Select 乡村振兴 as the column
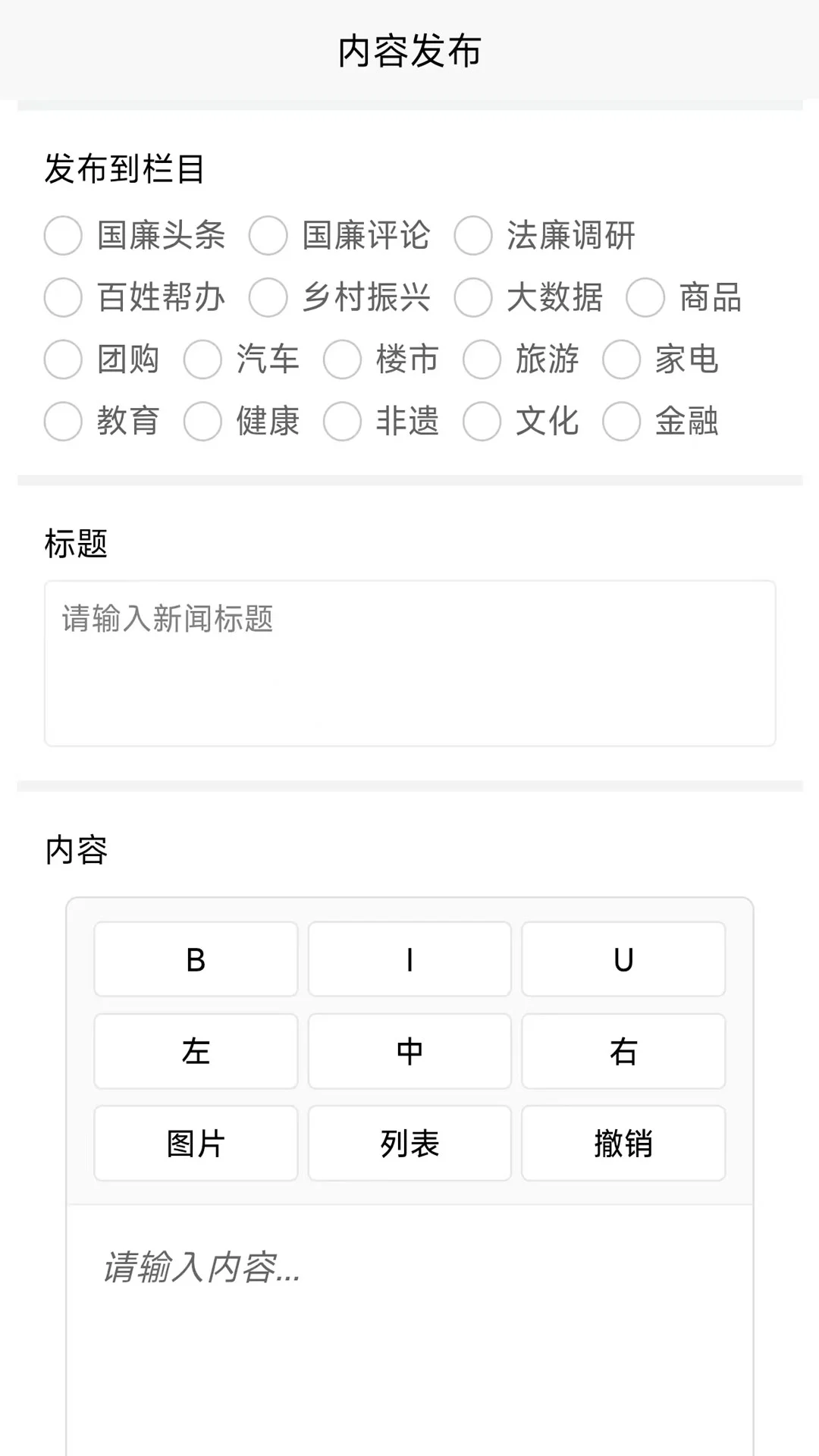Viewport: 819px width, 1456px height. click(x=268, y=297)
